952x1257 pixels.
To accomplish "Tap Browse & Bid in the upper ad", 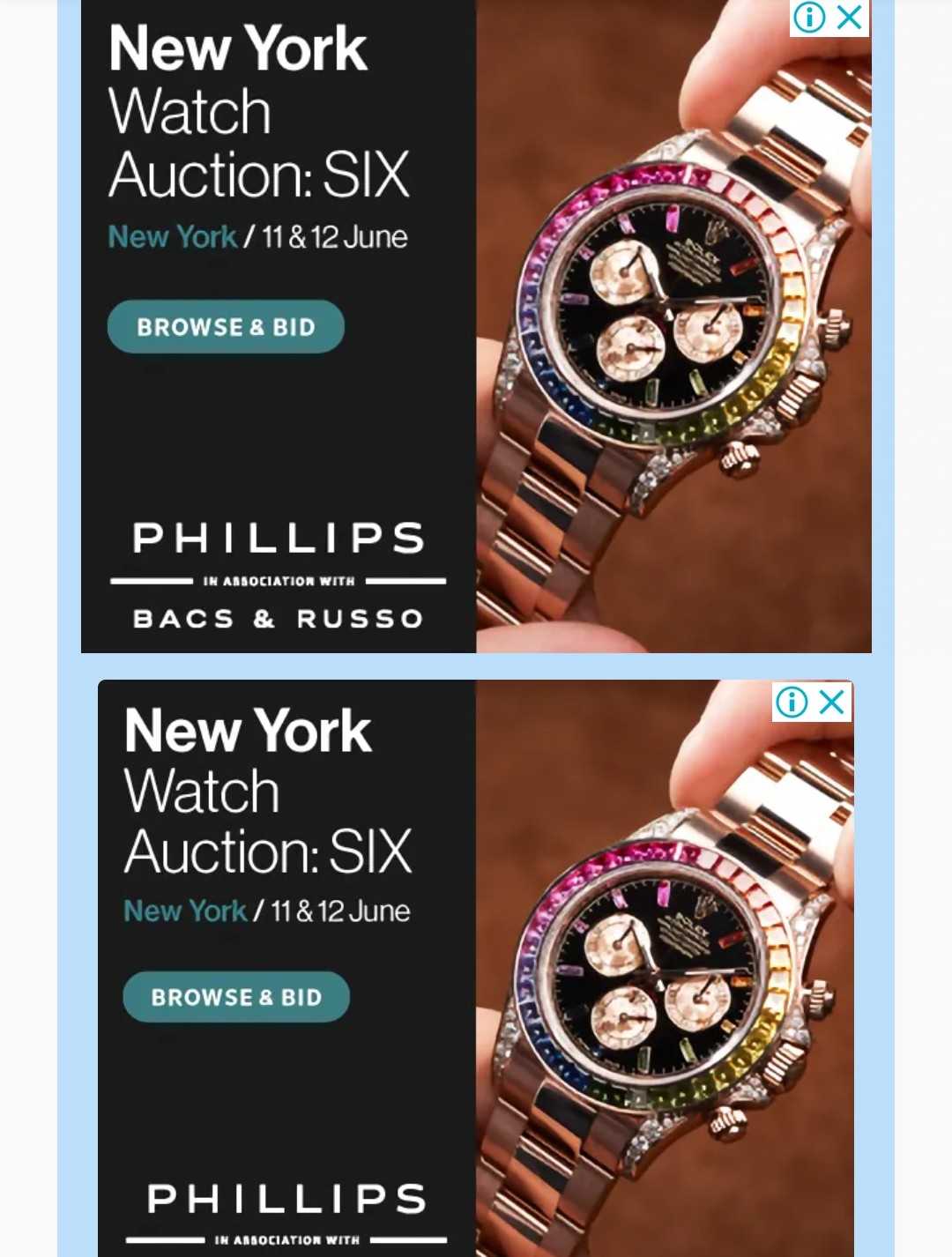I will (x=226, y=327).
